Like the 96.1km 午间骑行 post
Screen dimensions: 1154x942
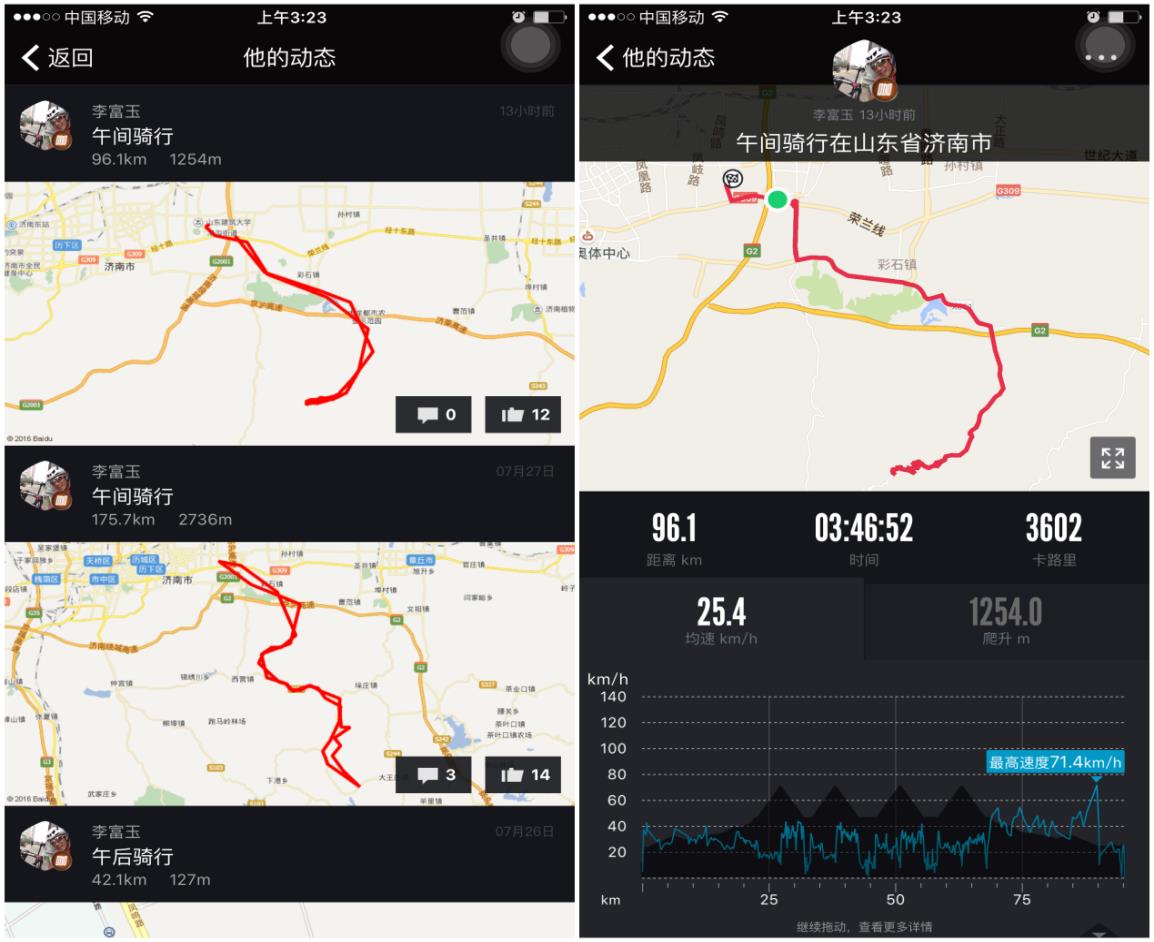point(523,415)
